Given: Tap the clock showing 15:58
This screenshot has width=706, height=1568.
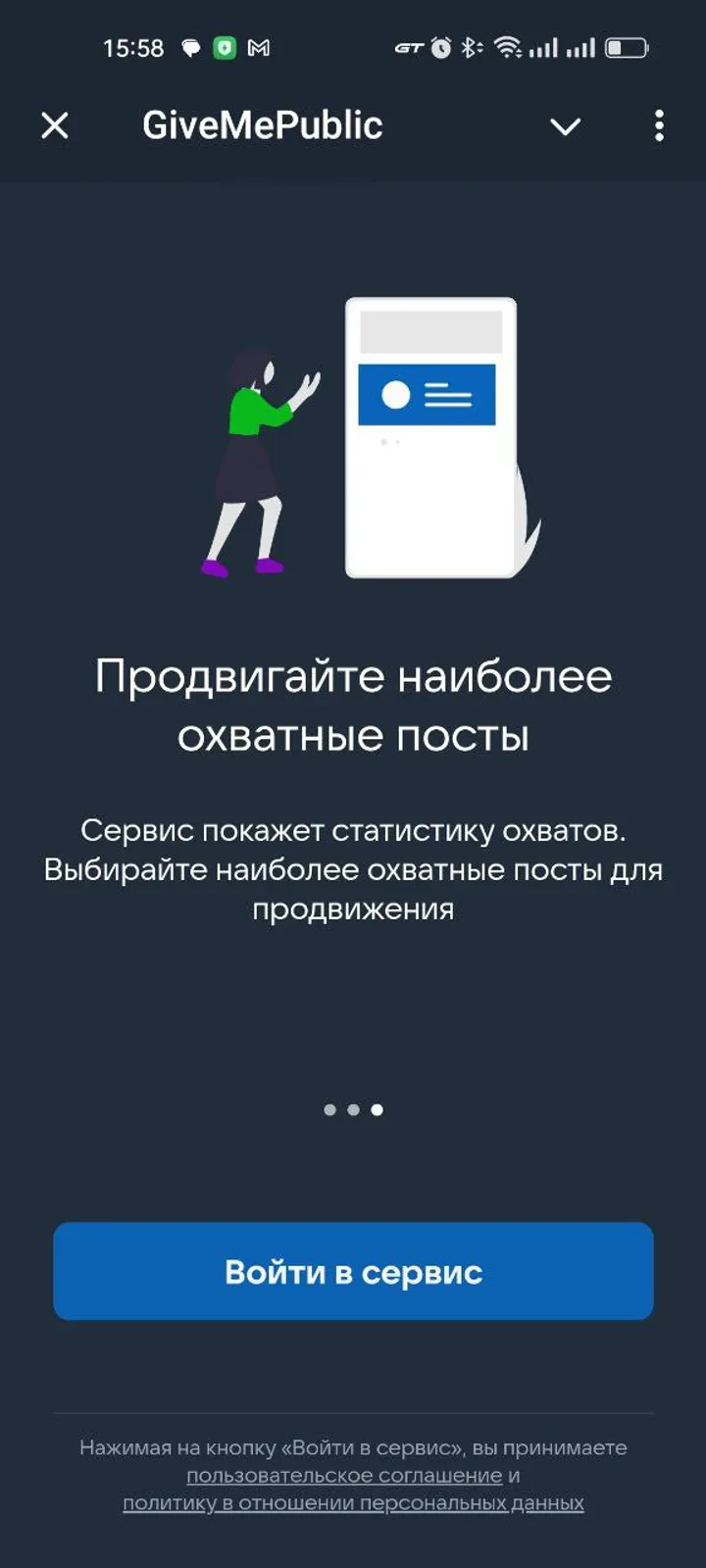Looking at the screenshot, I should [x=135, y=46].
